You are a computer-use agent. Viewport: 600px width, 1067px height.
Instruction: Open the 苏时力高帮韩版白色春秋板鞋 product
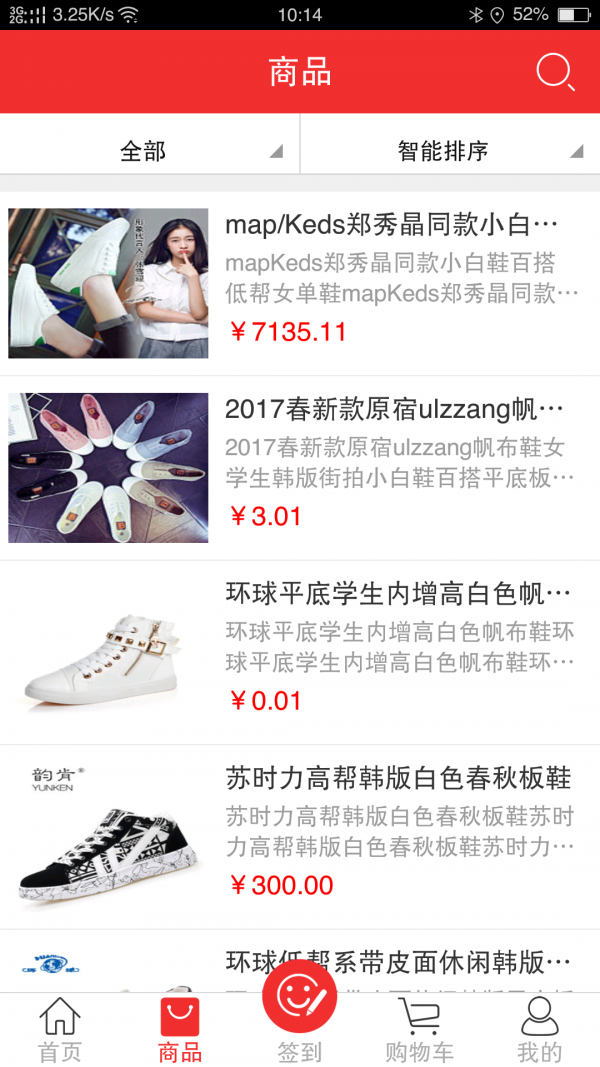pyautogui.click(x=300, y=835)
